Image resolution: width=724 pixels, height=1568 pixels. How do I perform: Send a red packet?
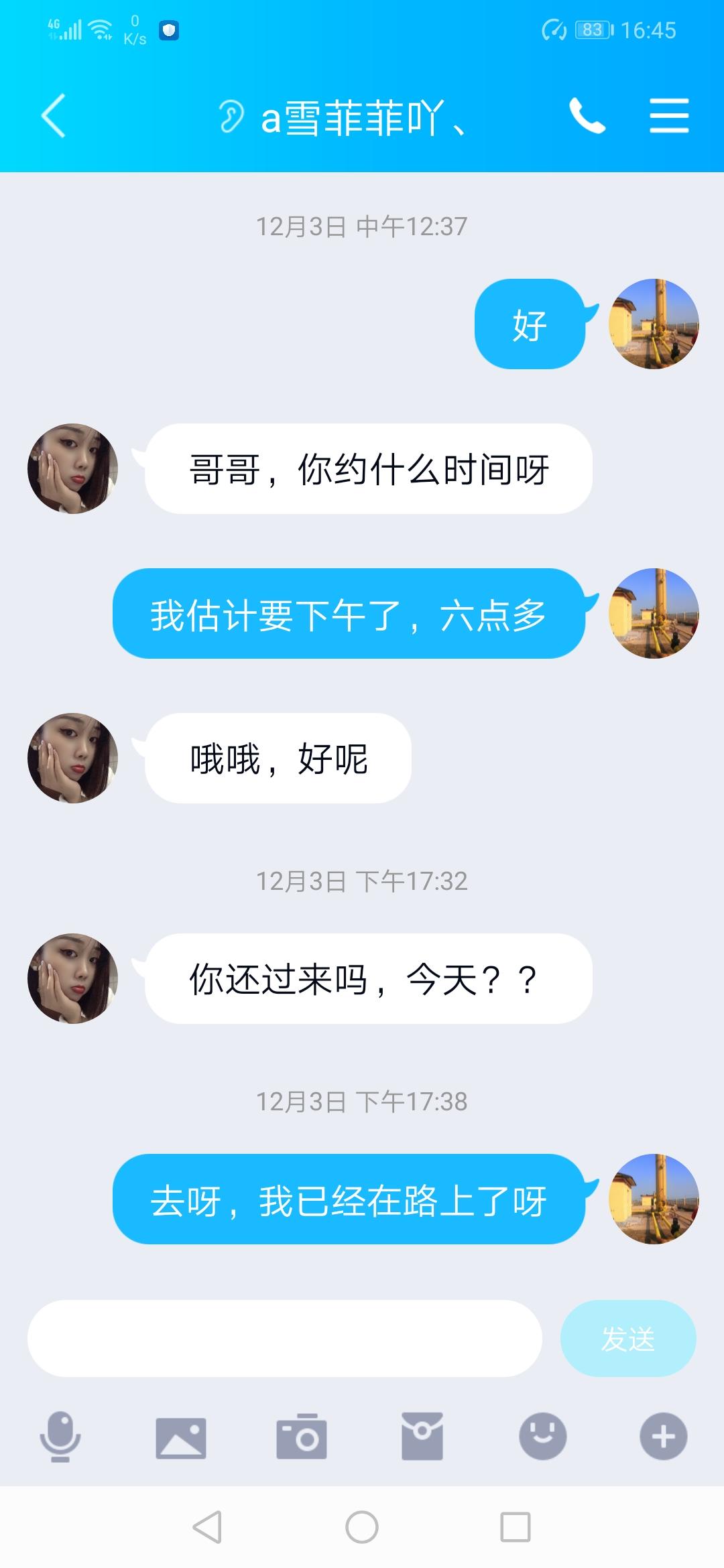422,1436
